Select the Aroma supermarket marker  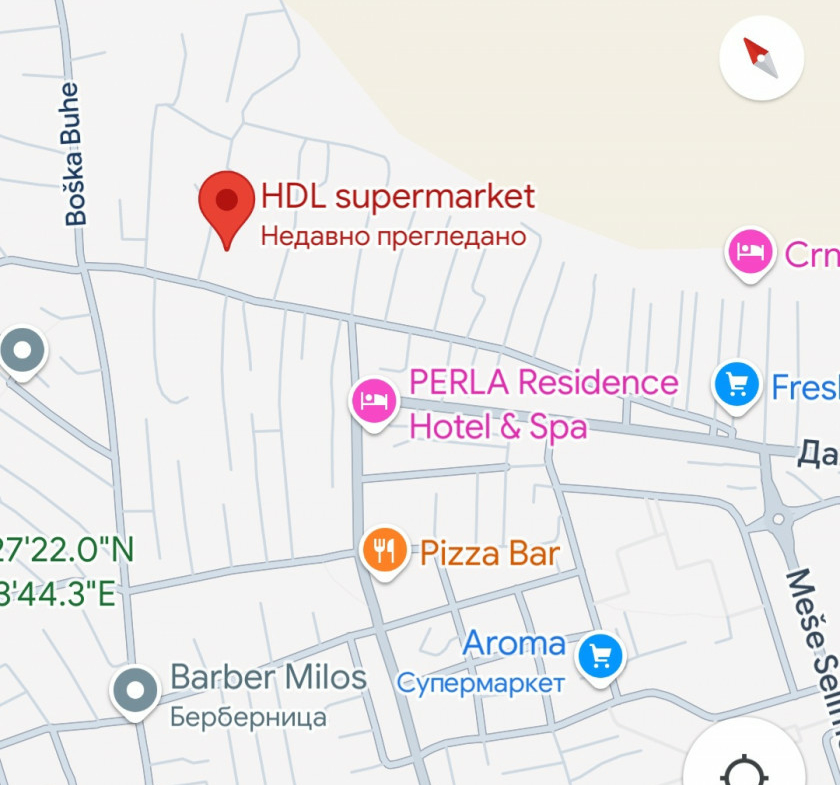point(601,657)
